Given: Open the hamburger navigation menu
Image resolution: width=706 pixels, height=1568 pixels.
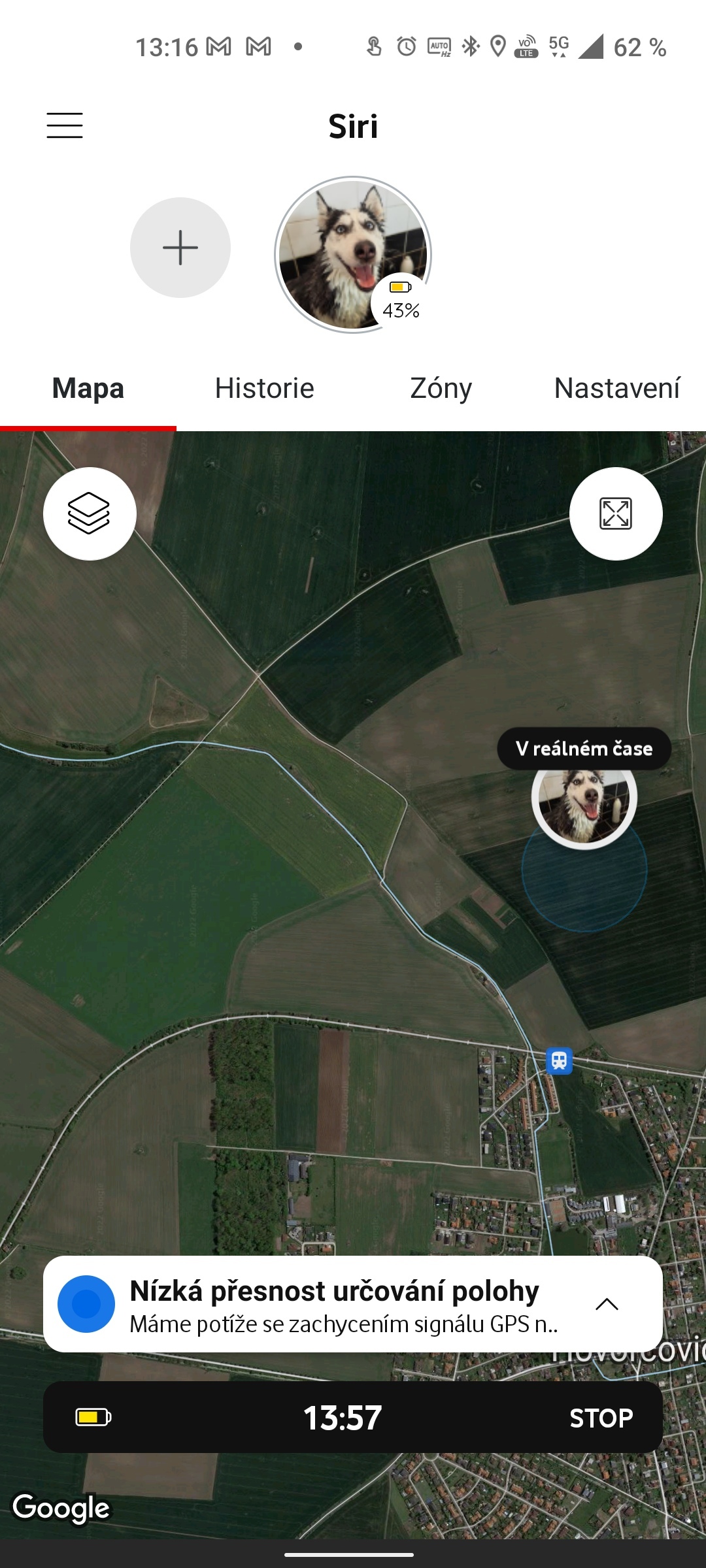Looking at the screenshot, I should click(x=65, y=125).
